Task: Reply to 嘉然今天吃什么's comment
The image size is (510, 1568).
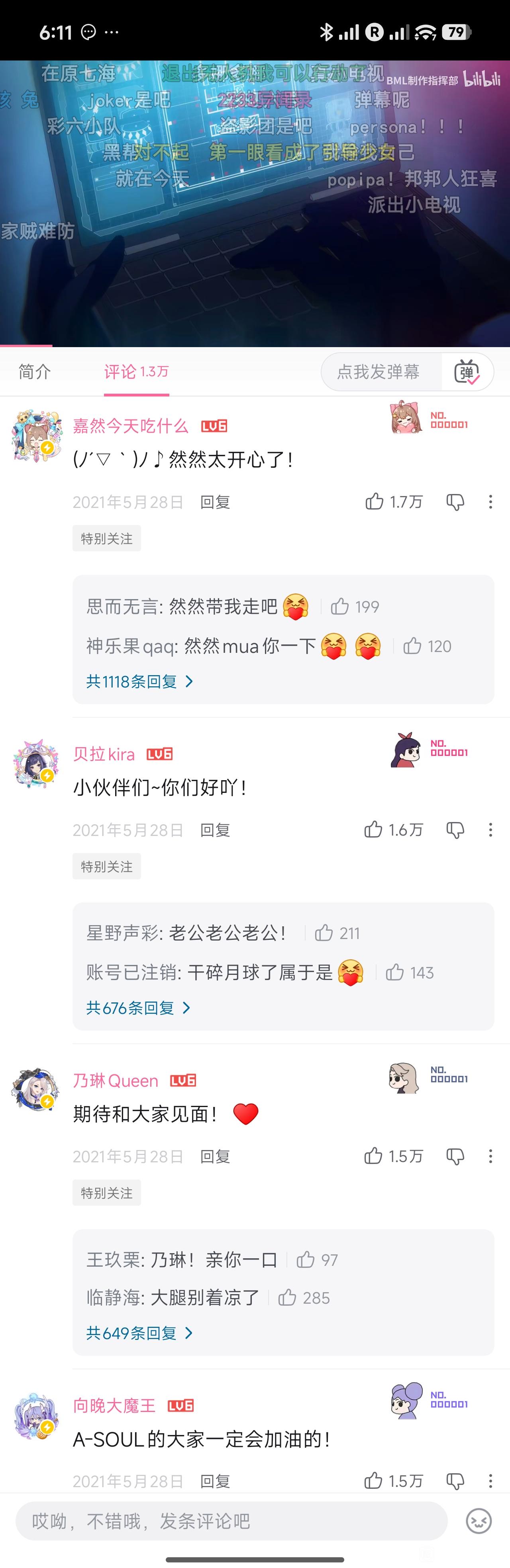Action: point(215,502)
